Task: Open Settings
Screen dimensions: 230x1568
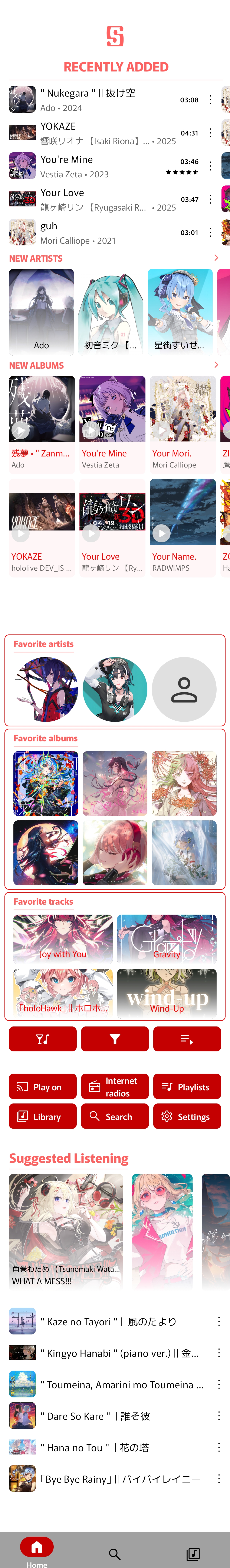Action: (187, 1116)
